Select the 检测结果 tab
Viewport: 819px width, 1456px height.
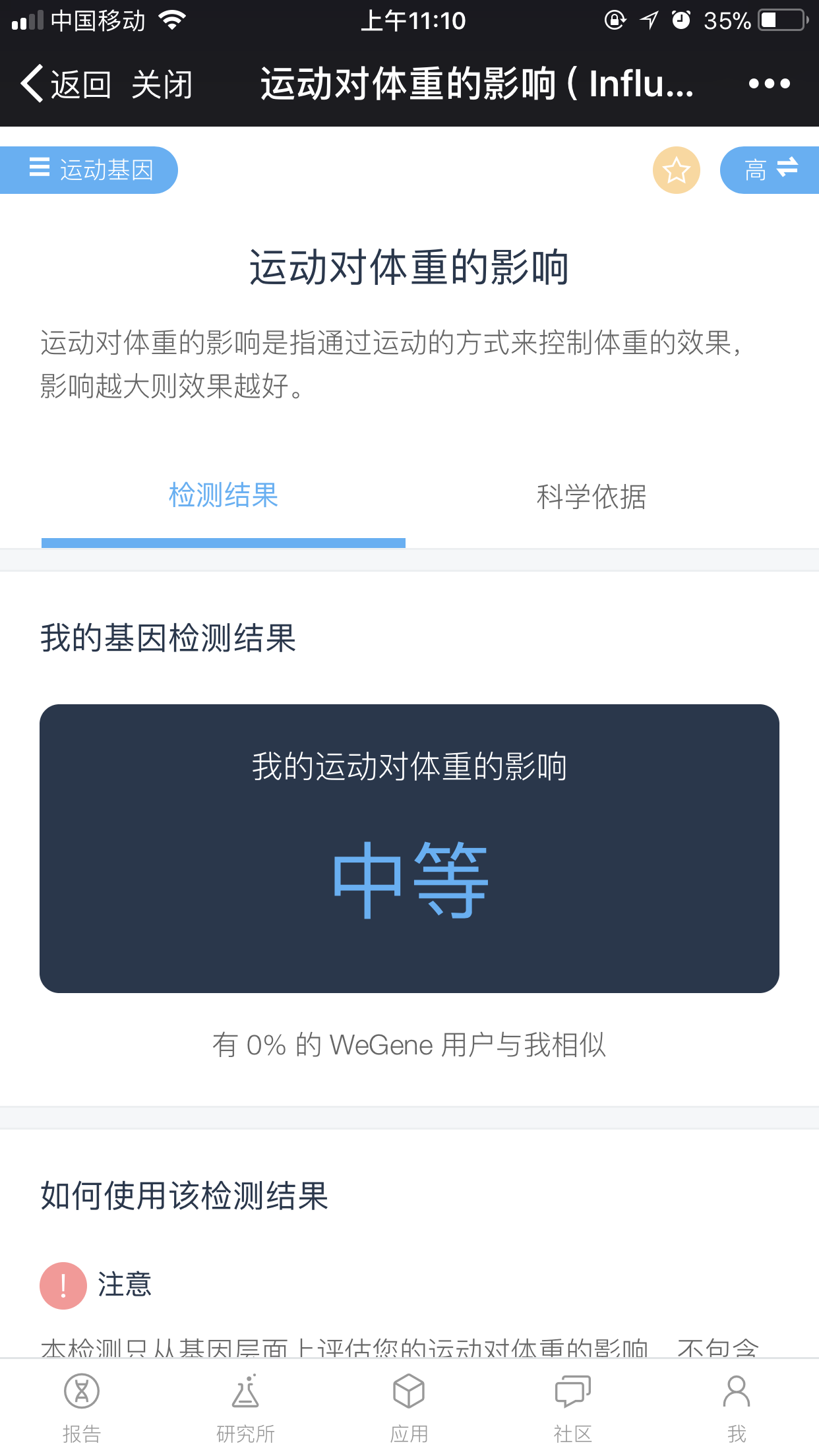[x=224, y=496]
